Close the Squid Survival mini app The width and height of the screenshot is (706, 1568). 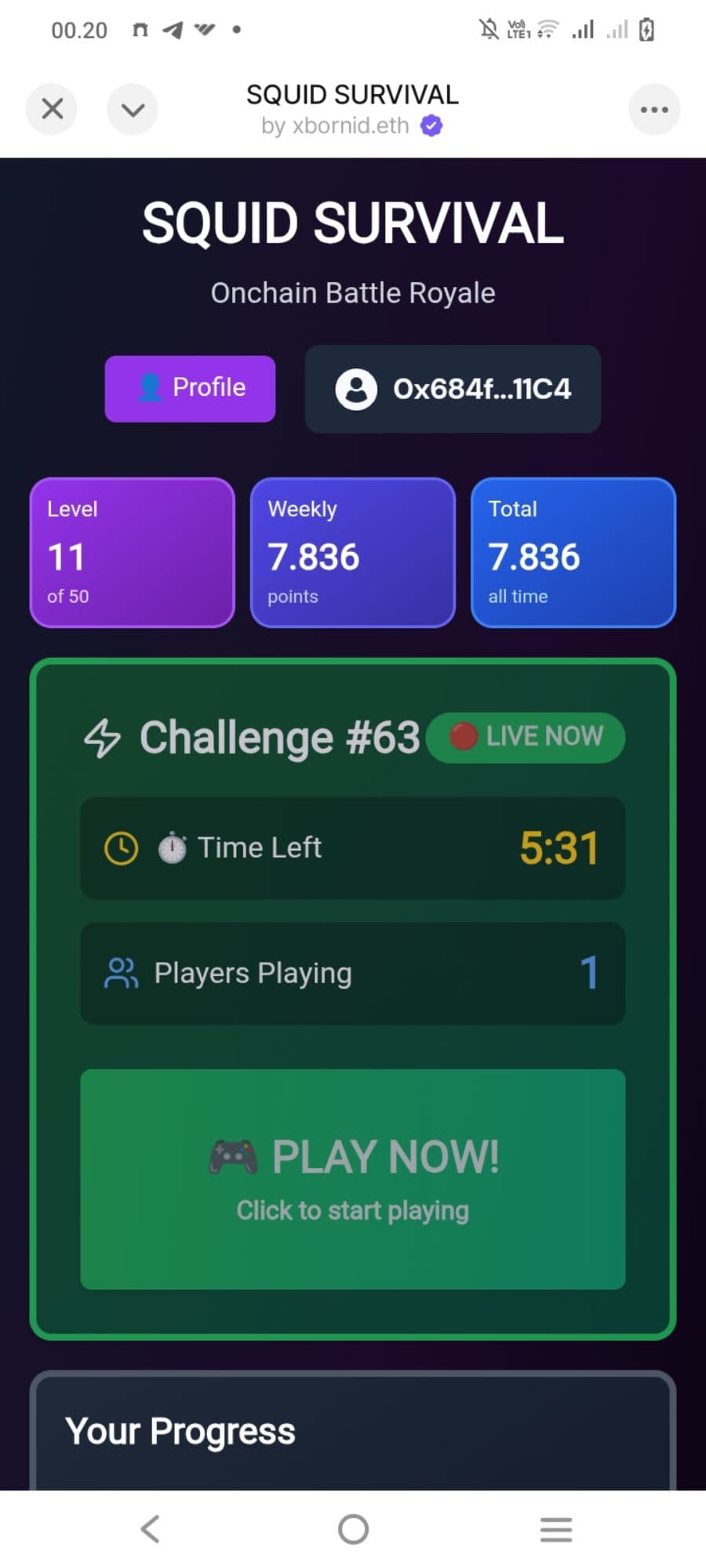pyautogui.click(x=52, y=108)
